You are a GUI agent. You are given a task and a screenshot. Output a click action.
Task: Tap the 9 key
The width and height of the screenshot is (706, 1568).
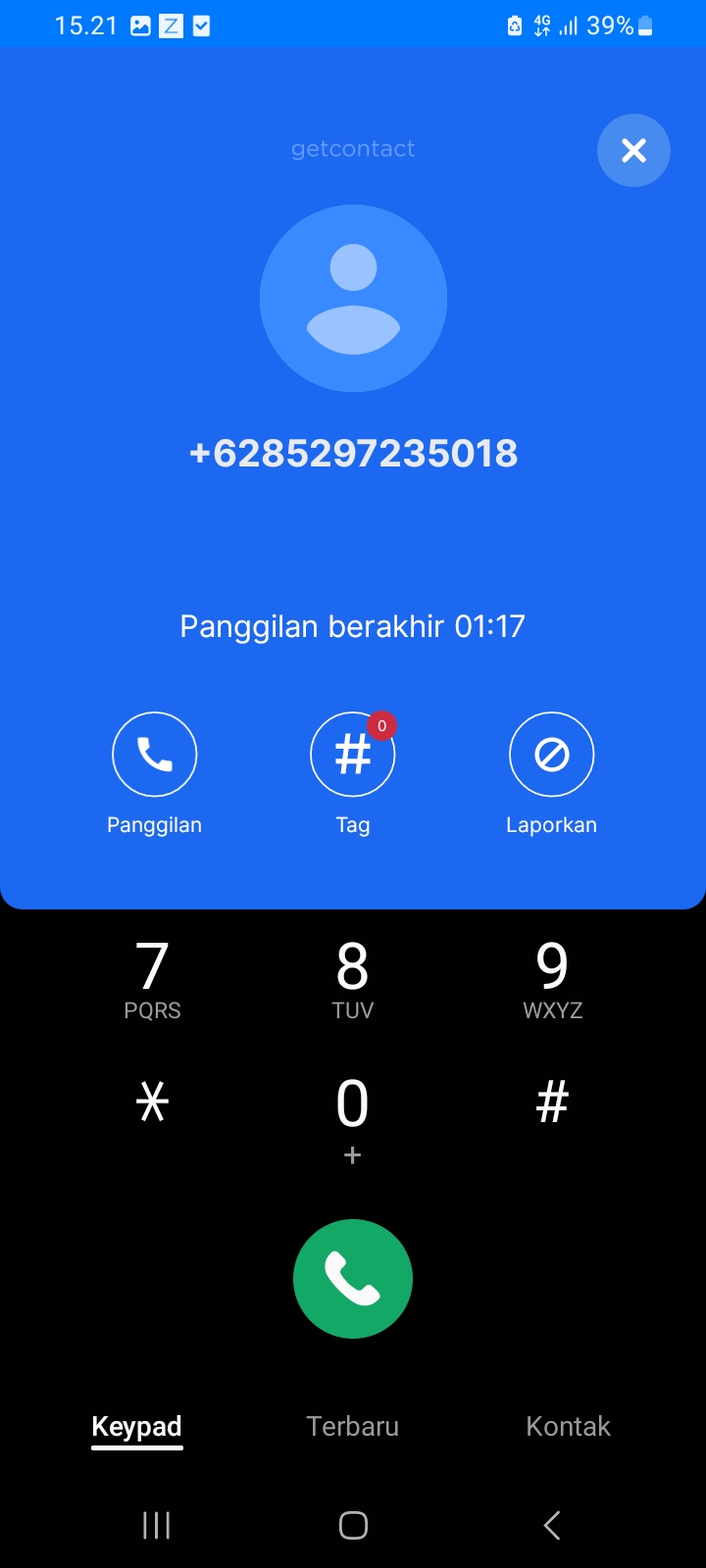click(x=552, y=978)
